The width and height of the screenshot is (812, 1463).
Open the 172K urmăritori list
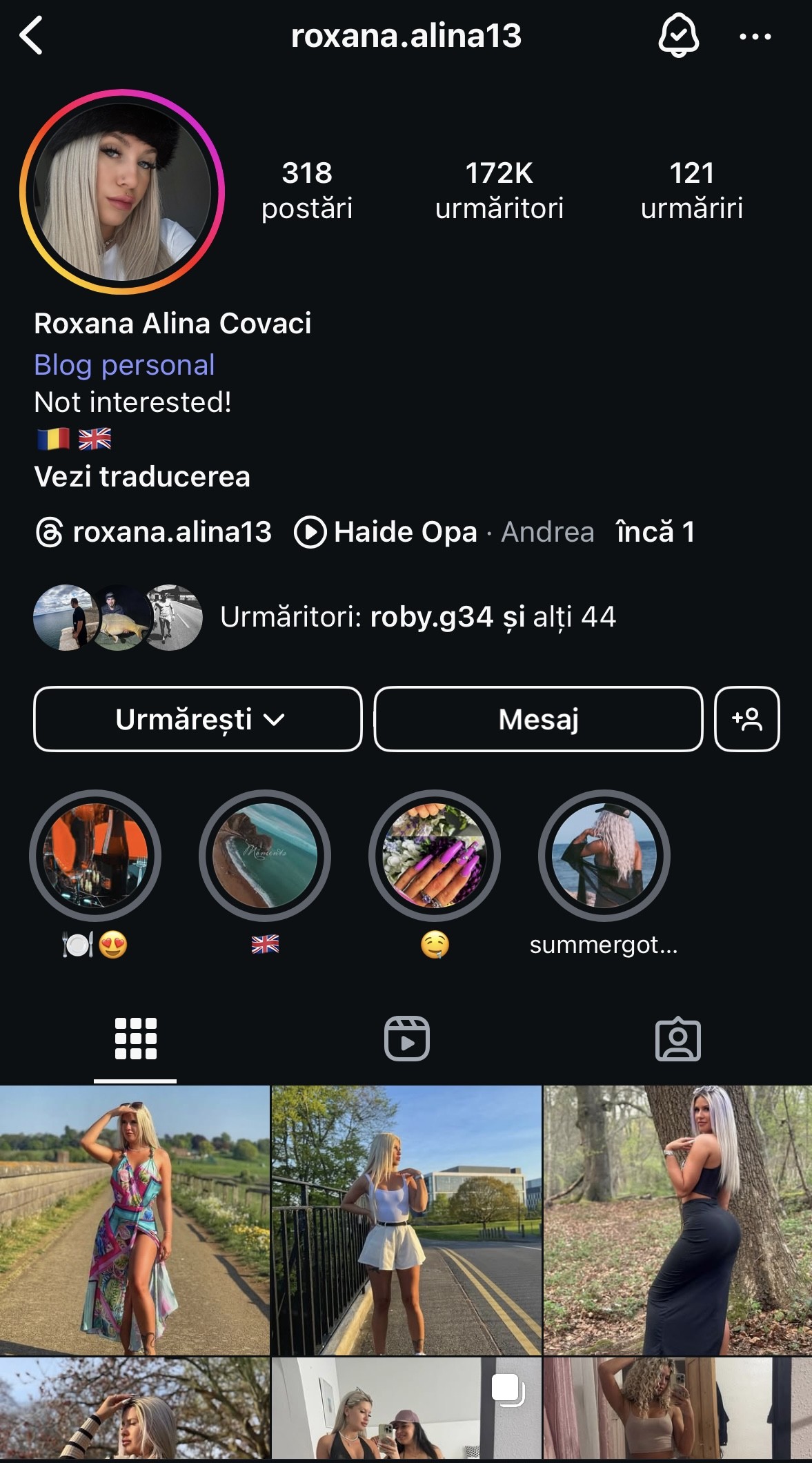tap(499, 190)
